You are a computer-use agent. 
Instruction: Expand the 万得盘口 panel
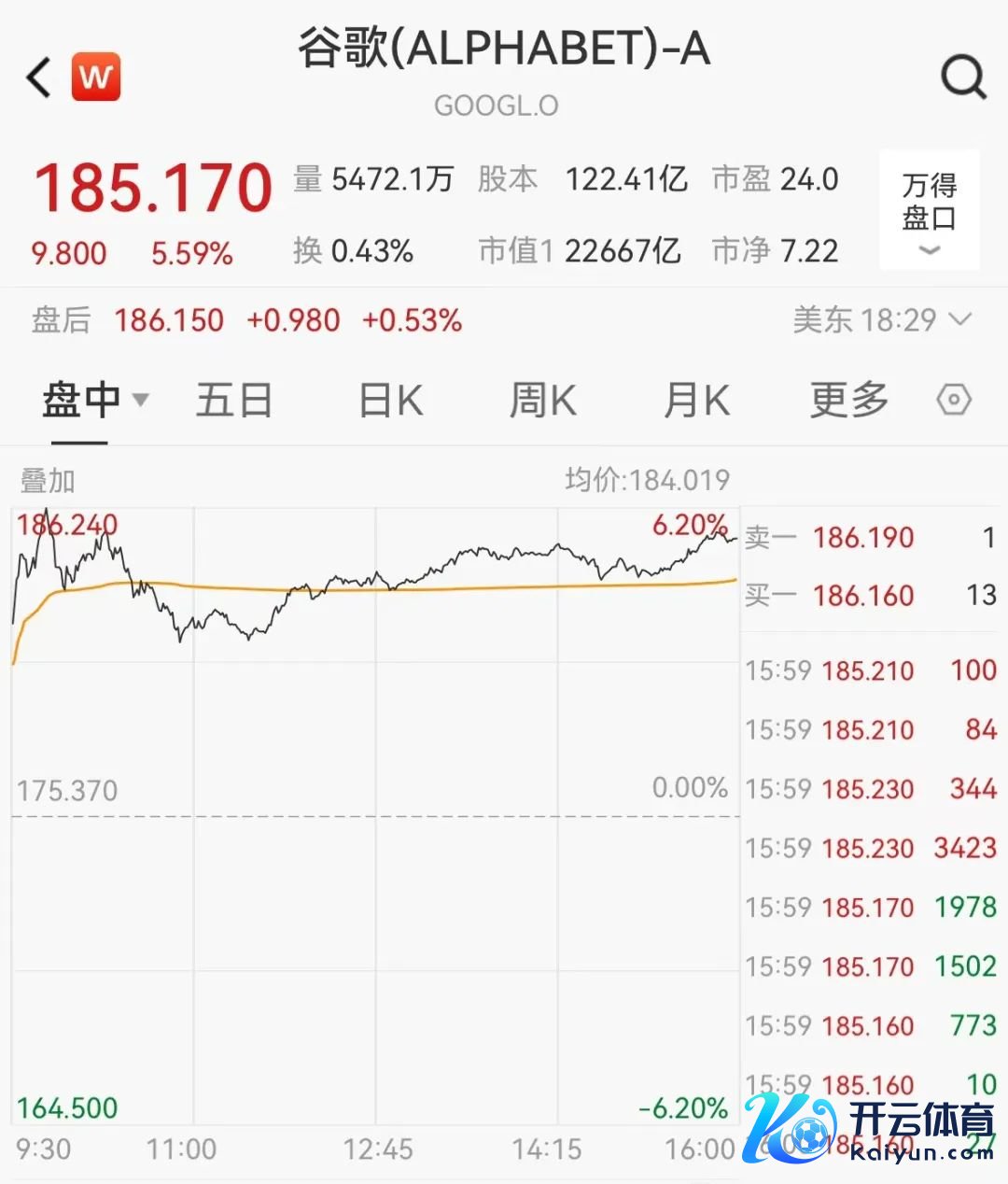pos(929,210)
